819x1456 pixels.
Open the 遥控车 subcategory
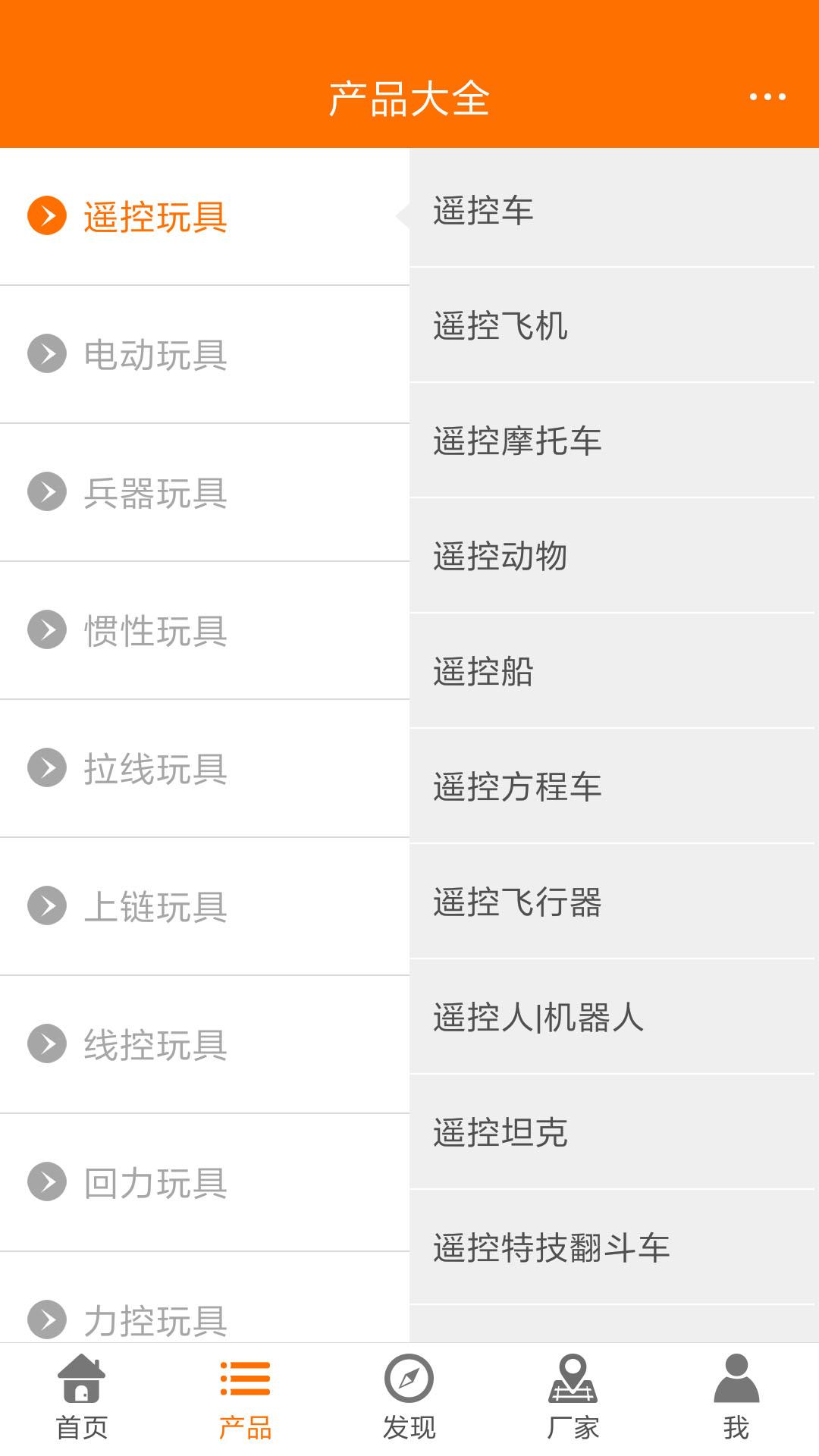(484, 211)
